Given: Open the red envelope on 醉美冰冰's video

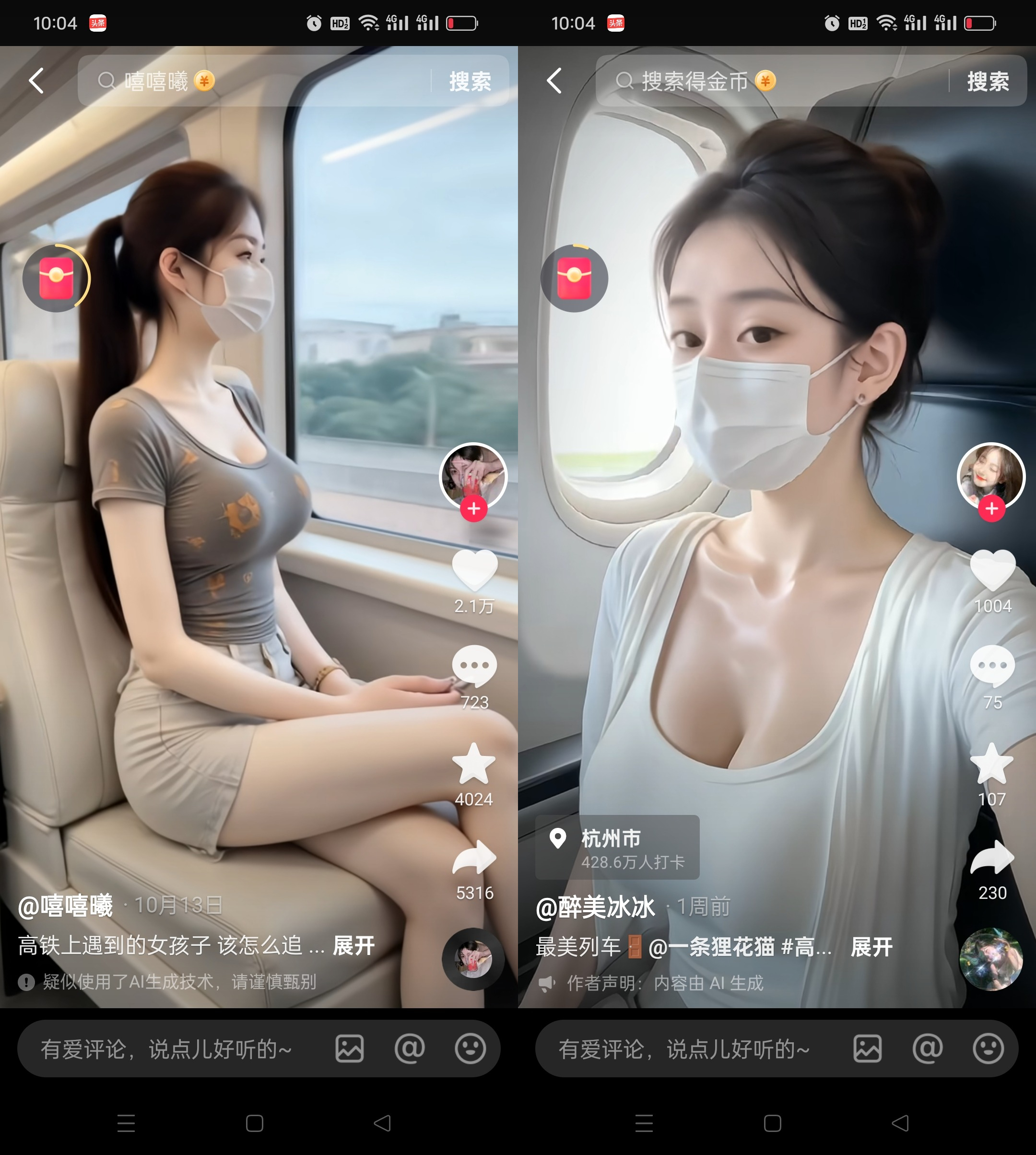Looking at the screenshot, I should point(574,278).
